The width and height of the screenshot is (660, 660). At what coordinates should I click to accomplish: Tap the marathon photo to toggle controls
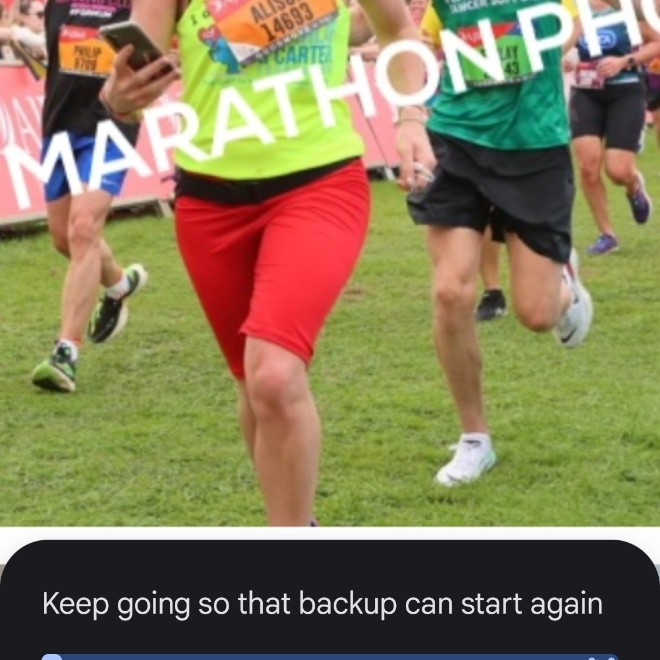tap(330, 300)
